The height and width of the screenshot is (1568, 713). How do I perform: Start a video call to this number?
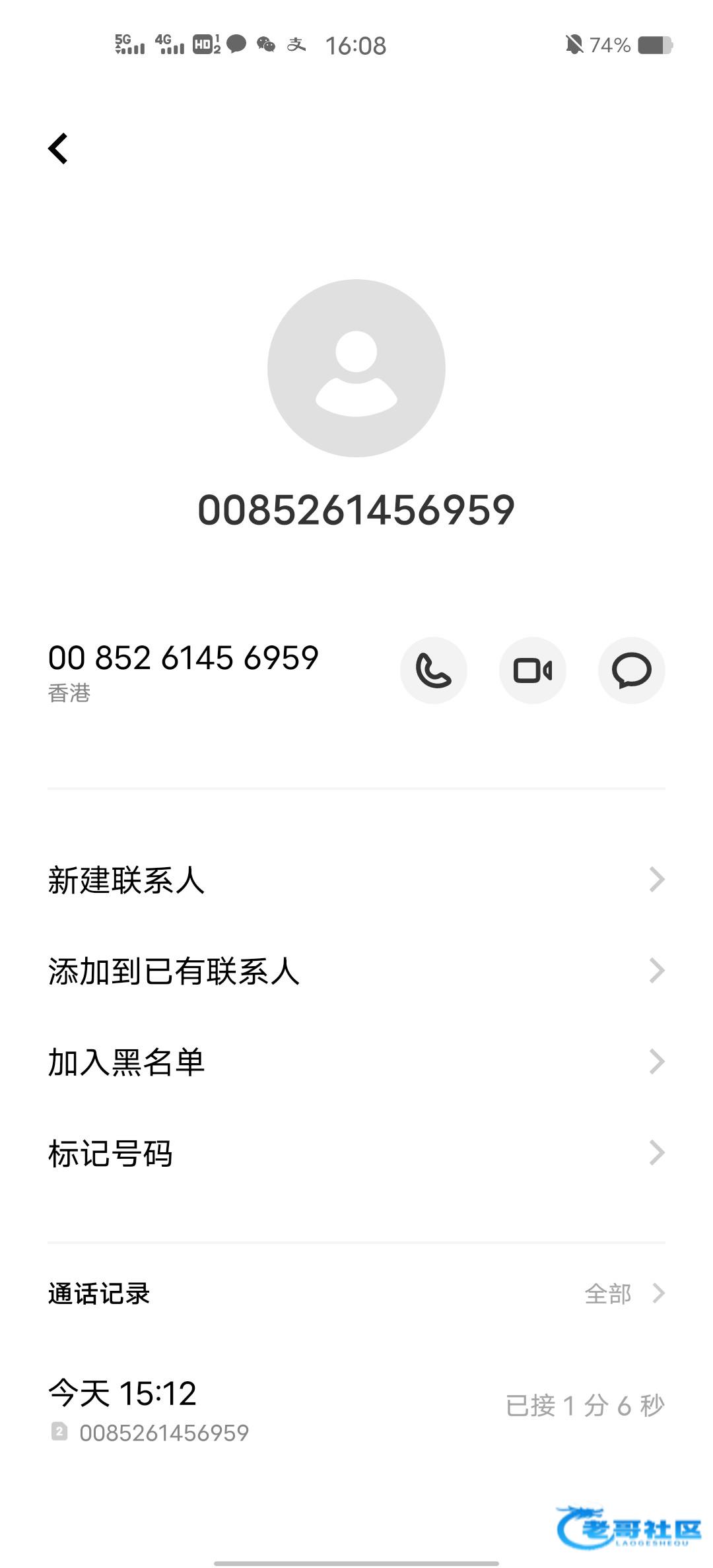pos(533,670)
